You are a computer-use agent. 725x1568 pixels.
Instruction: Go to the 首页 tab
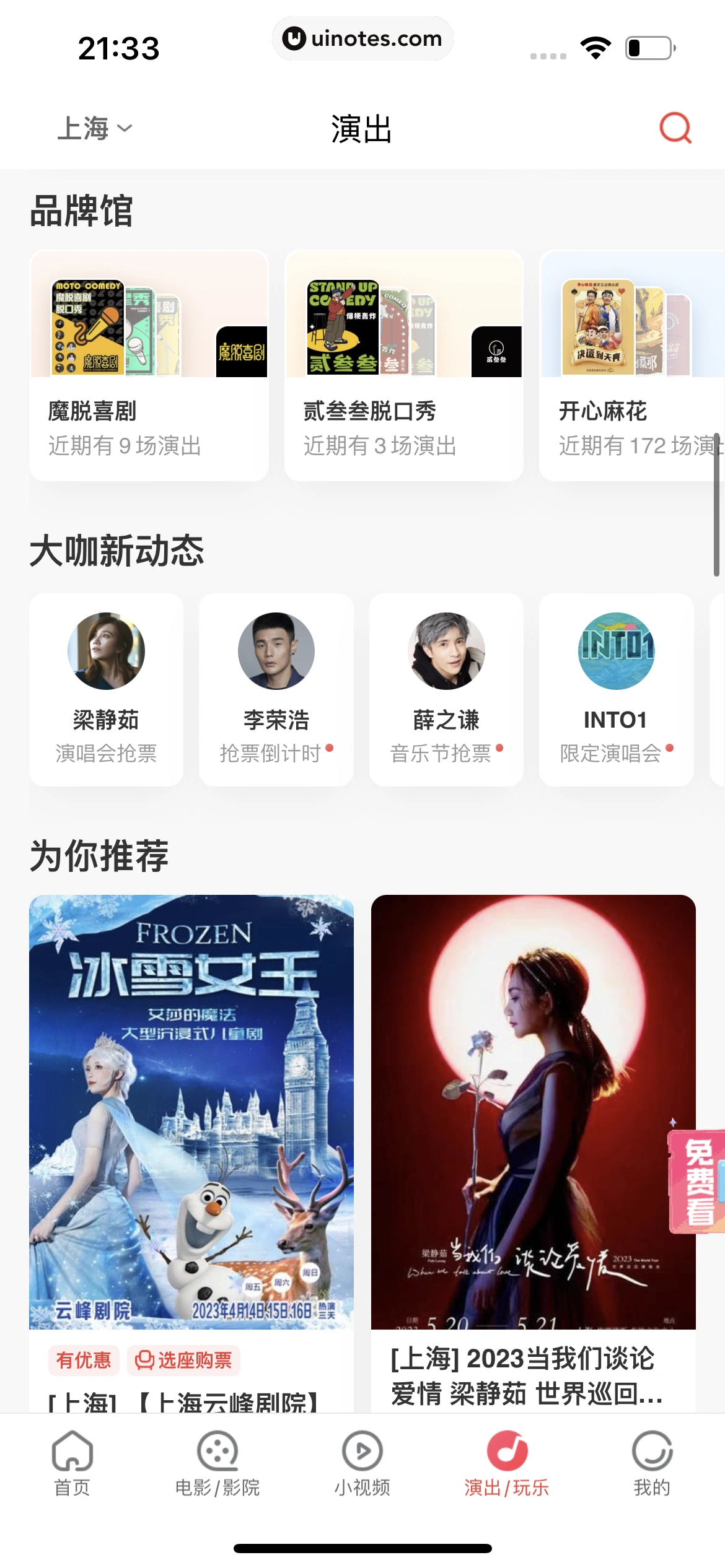pos(72,1463)
